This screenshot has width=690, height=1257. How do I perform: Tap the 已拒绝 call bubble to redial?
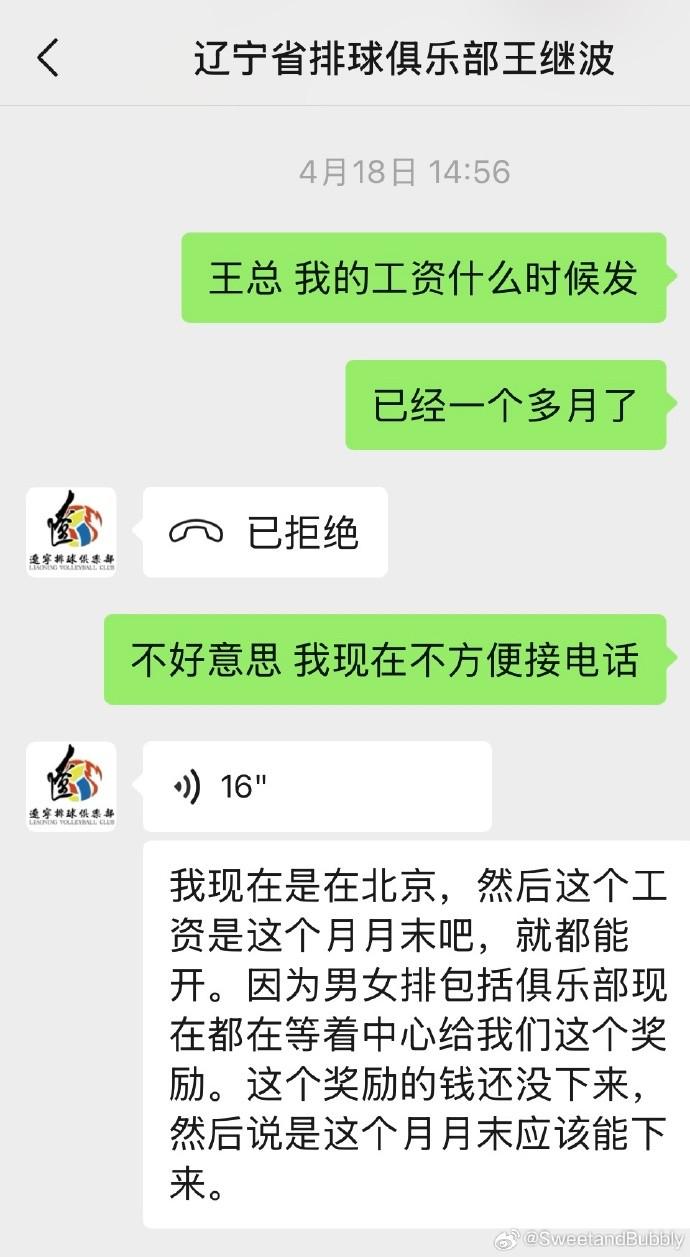click(x=264, y=532)
